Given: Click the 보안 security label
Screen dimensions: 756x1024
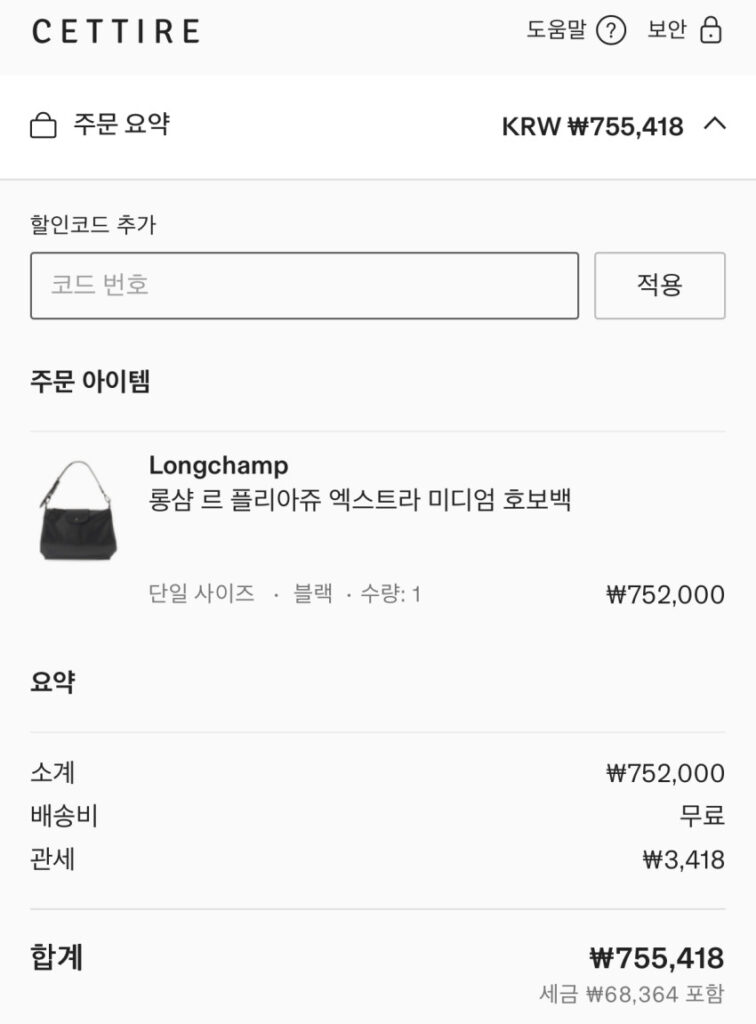Looking at the screenshot, I should tap(666, 30).
